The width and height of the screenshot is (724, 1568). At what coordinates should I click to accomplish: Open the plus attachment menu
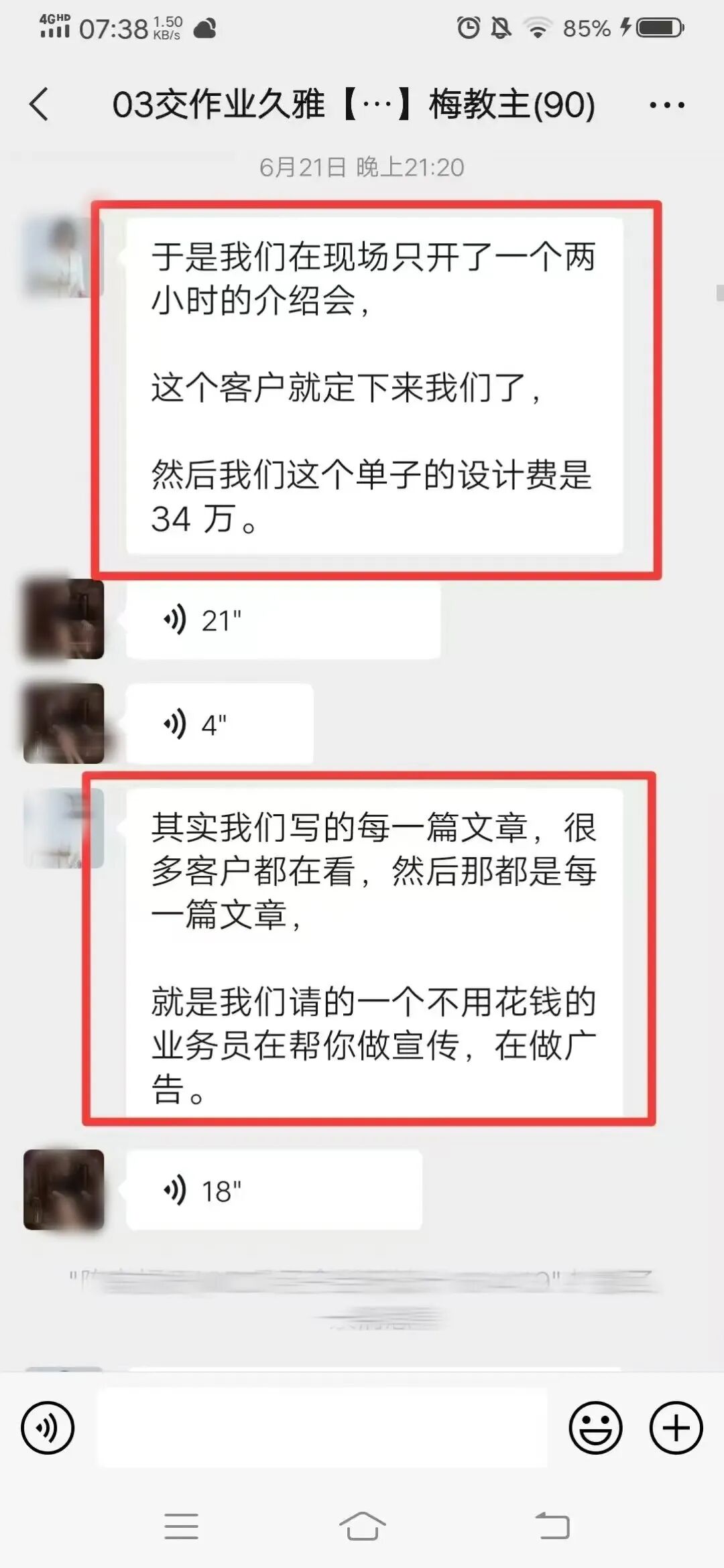[676, 1427]
